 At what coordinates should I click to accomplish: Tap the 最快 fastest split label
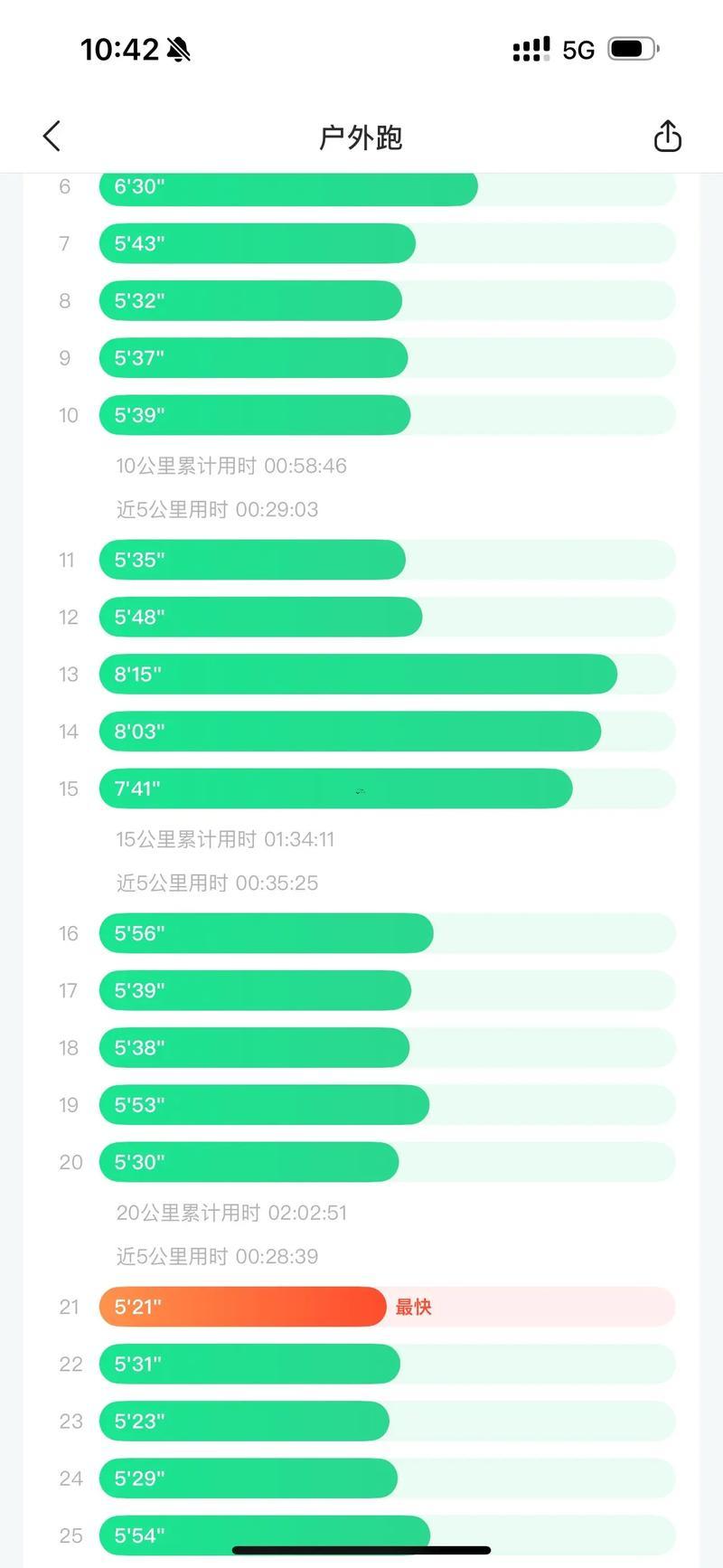(412, 1307)
